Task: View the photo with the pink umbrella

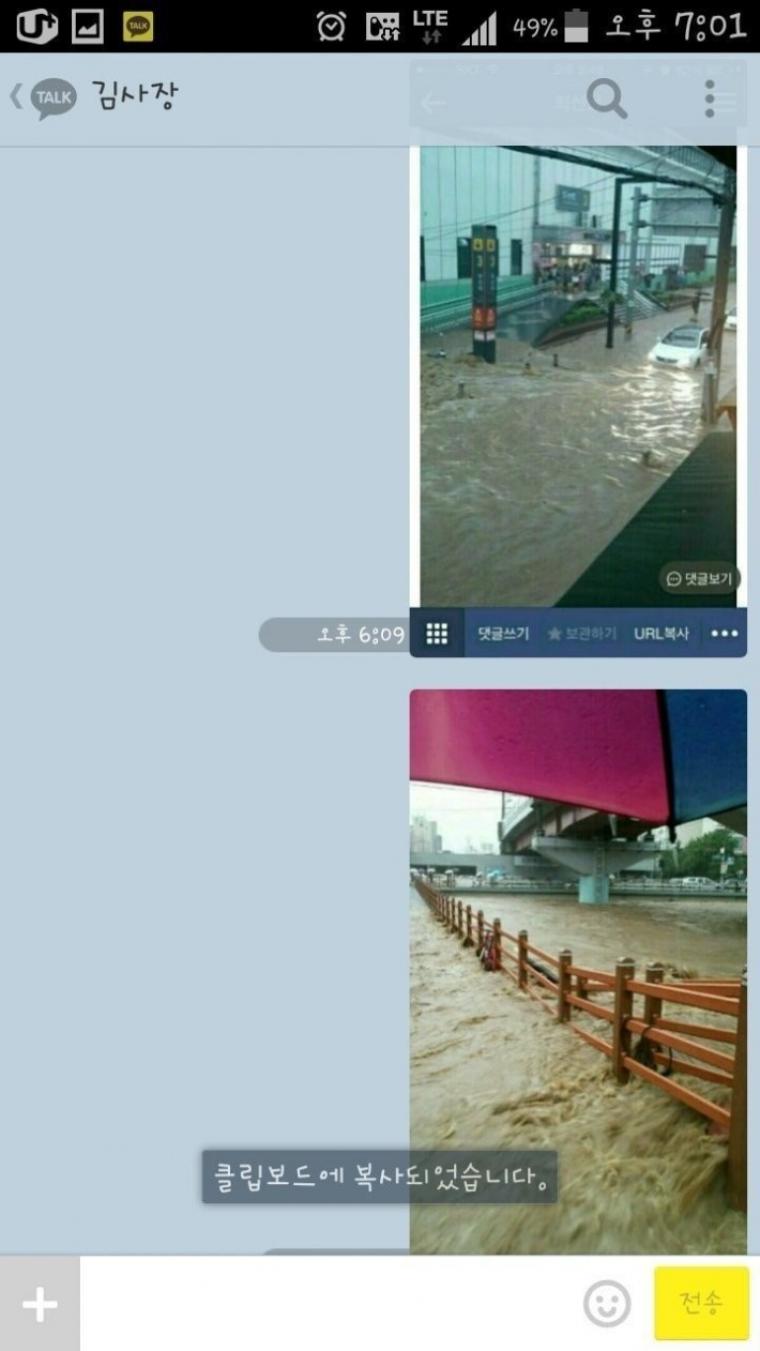Action: point(578,960)
